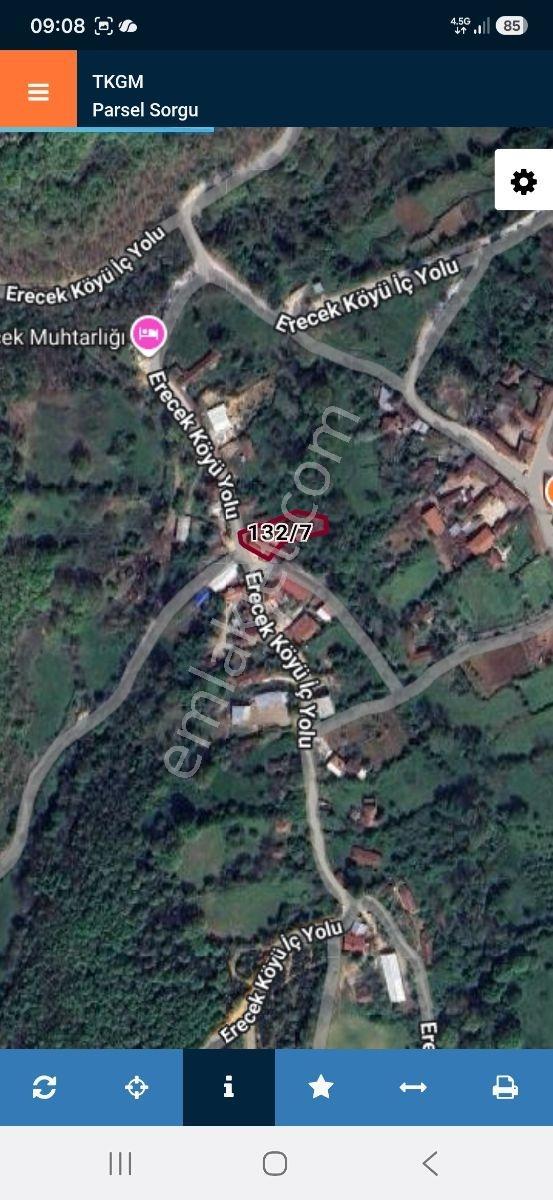
Task: Add parcel to favorites with star
Action: point(321,1087)
